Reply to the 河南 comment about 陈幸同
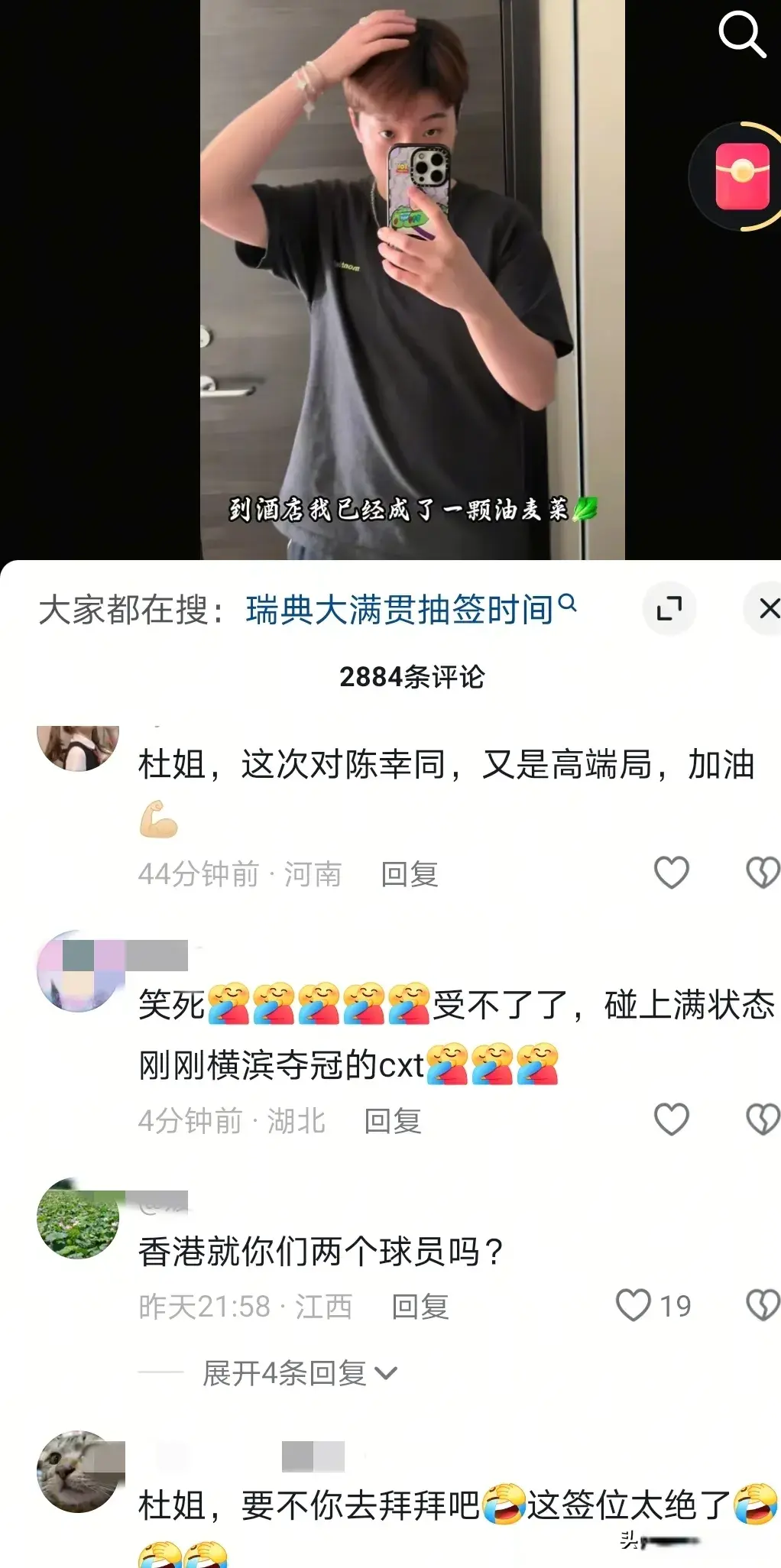 [410, 874]
